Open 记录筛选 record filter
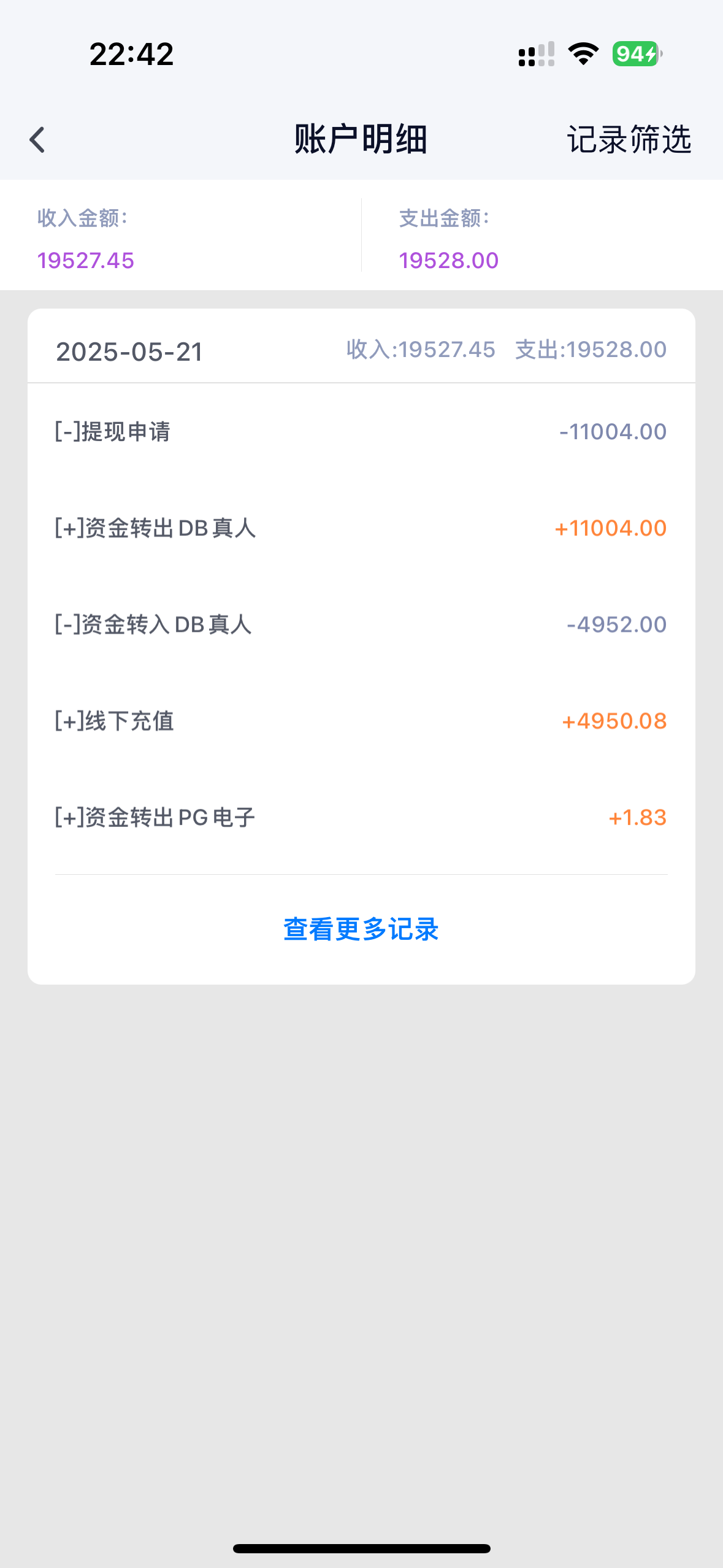The image size is (723, 1568). pos(629,140)
